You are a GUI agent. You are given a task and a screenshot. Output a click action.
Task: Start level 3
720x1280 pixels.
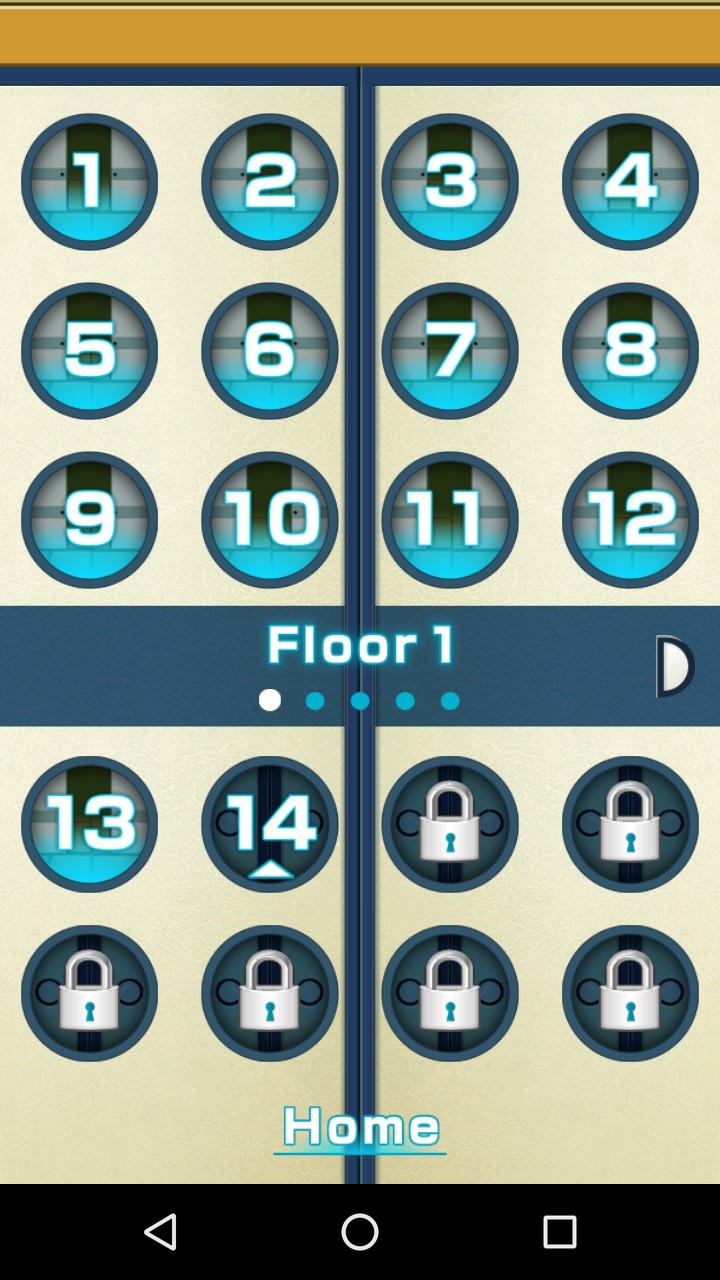(450, 181)
